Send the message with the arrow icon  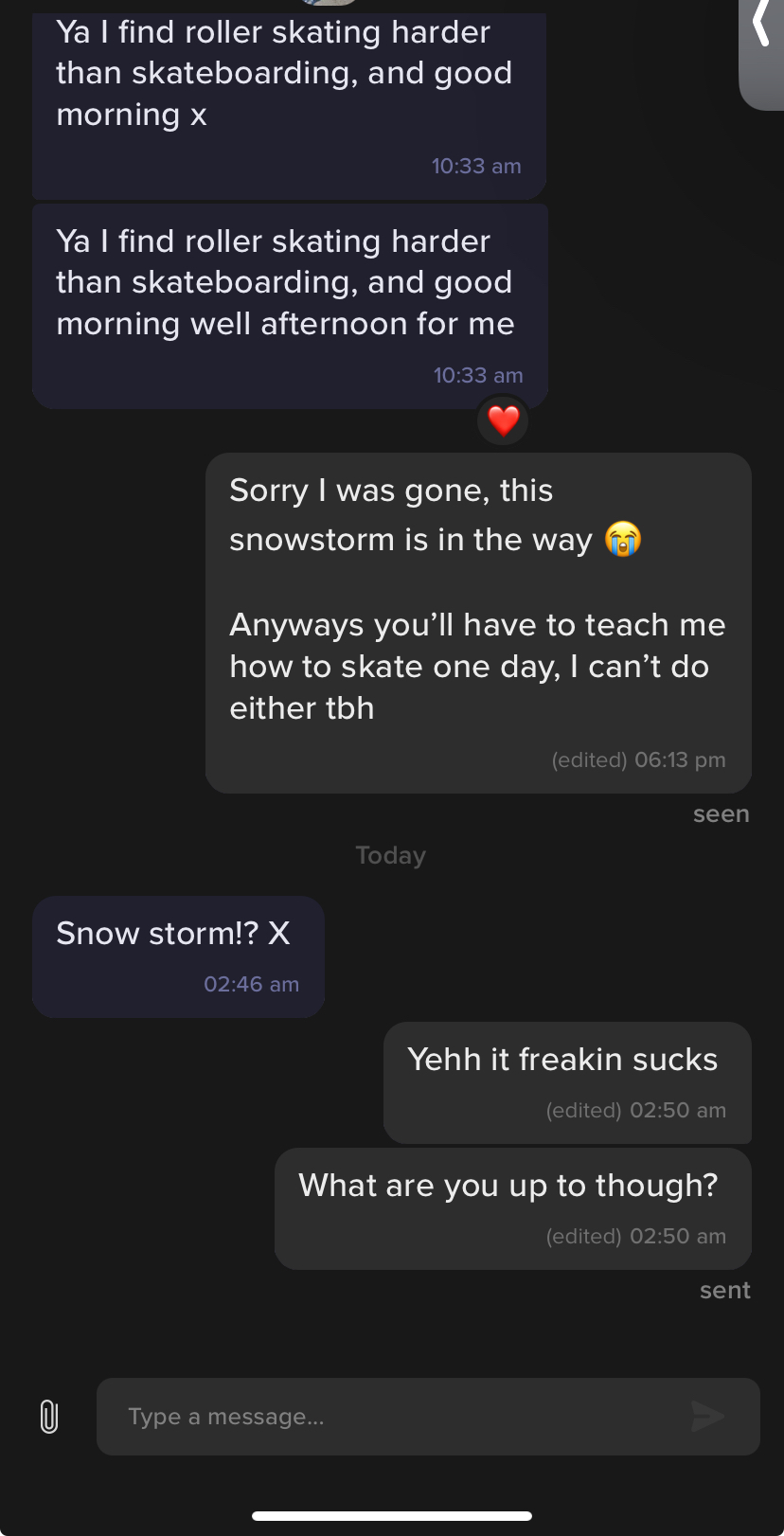point(707,1417)
